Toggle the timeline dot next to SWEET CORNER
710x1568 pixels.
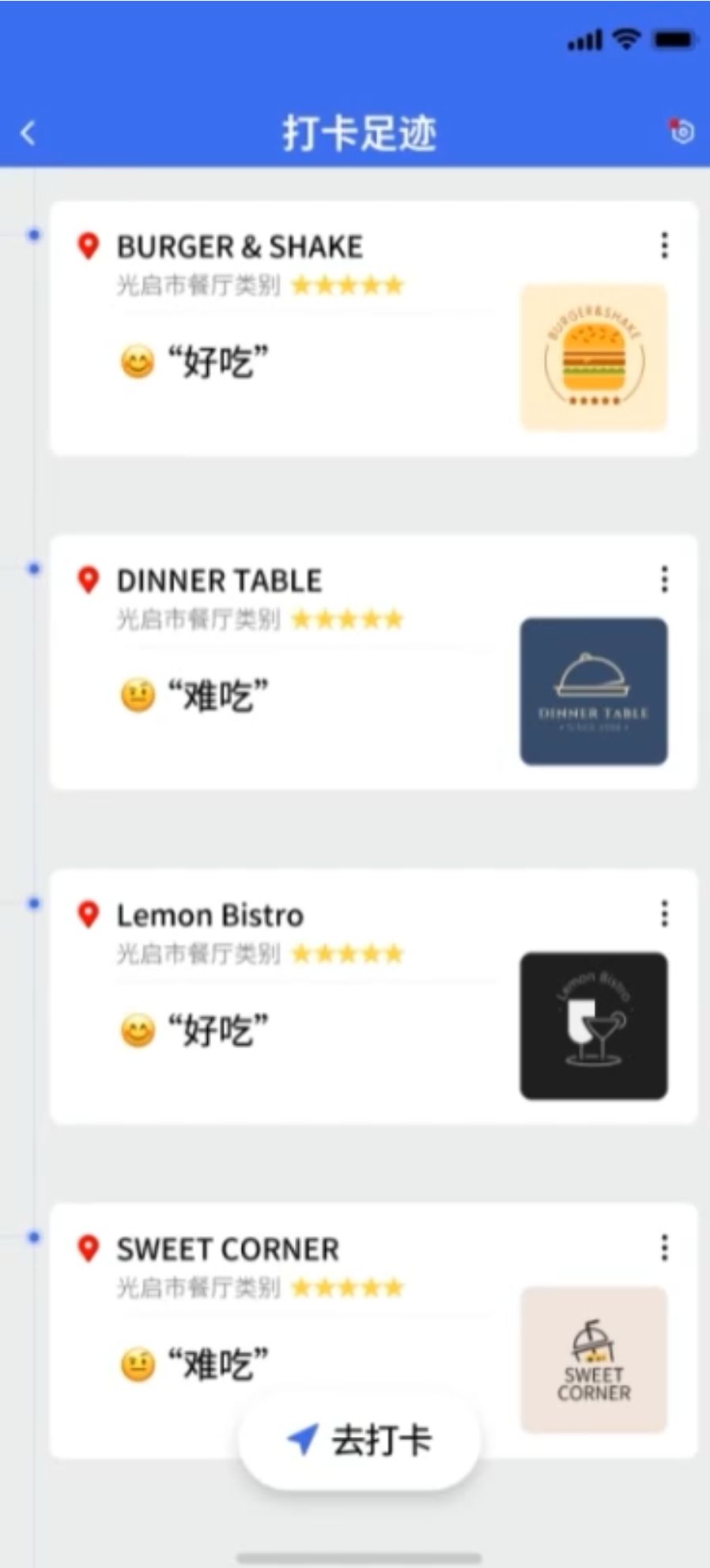tap(32, 1235)
